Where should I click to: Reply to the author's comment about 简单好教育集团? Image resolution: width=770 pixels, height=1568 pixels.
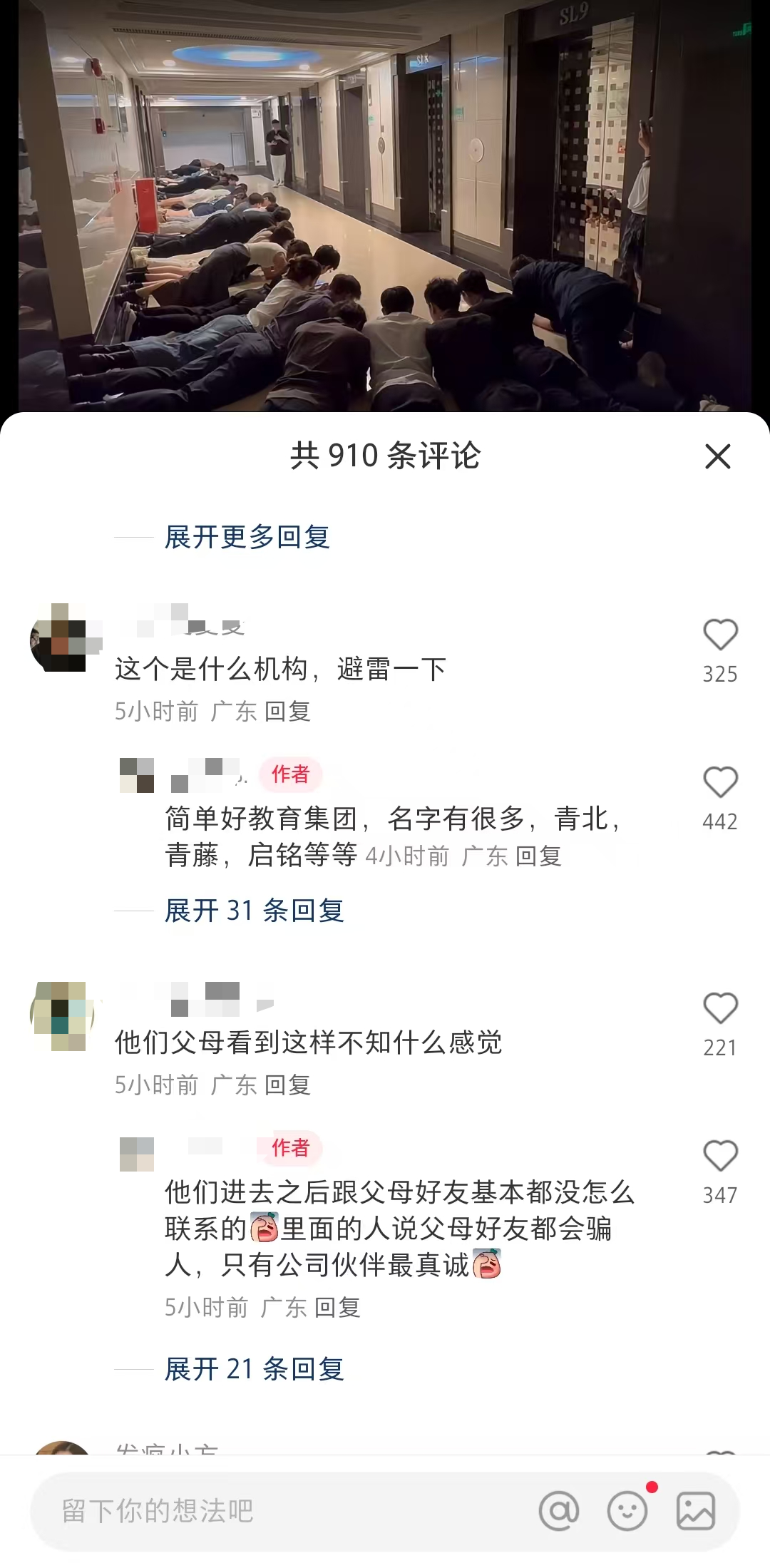coord(538,856)
